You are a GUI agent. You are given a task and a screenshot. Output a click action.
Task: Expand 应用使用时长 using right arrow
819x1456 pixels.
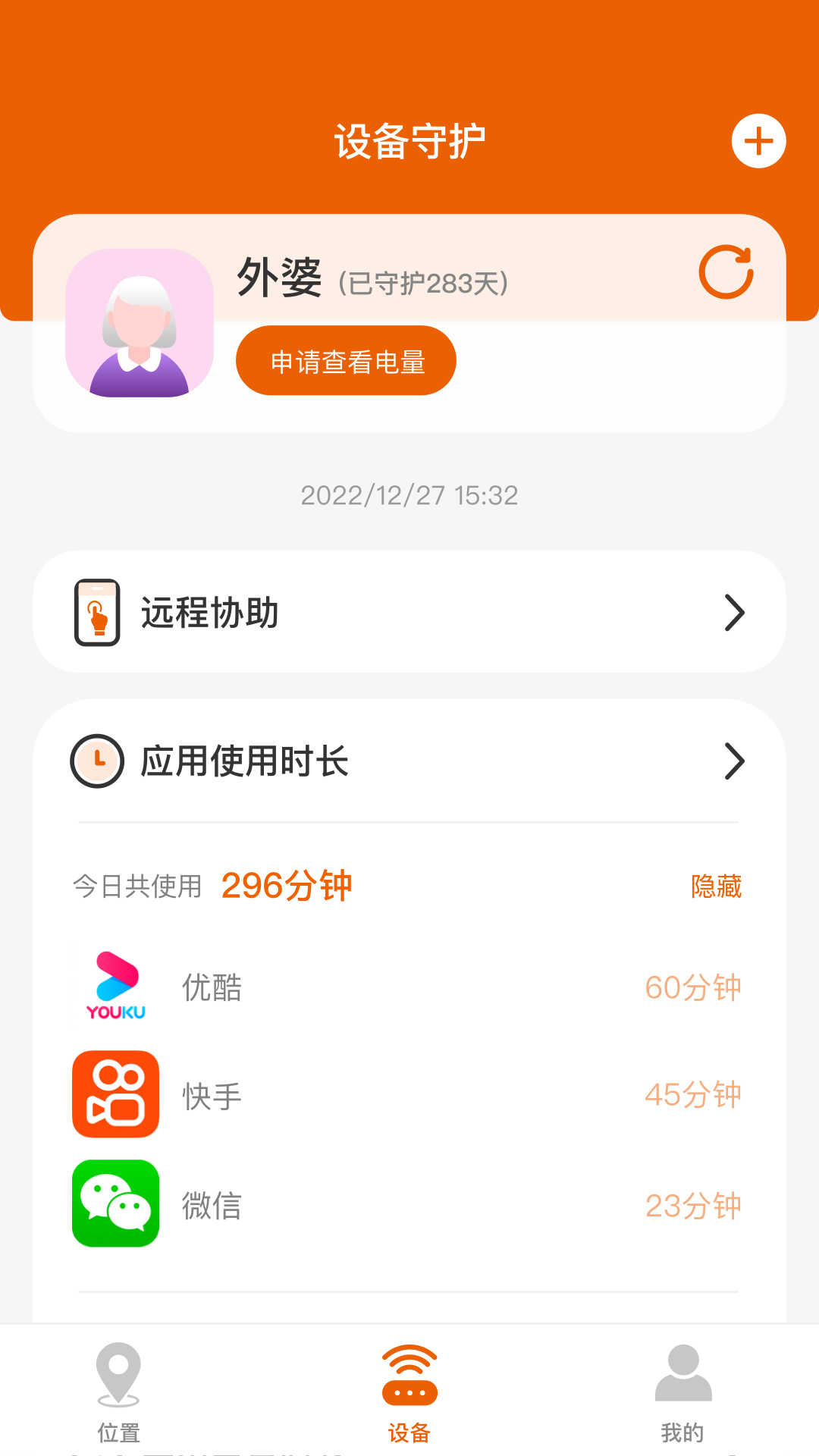pyautogui.click(x=733, y=761)
